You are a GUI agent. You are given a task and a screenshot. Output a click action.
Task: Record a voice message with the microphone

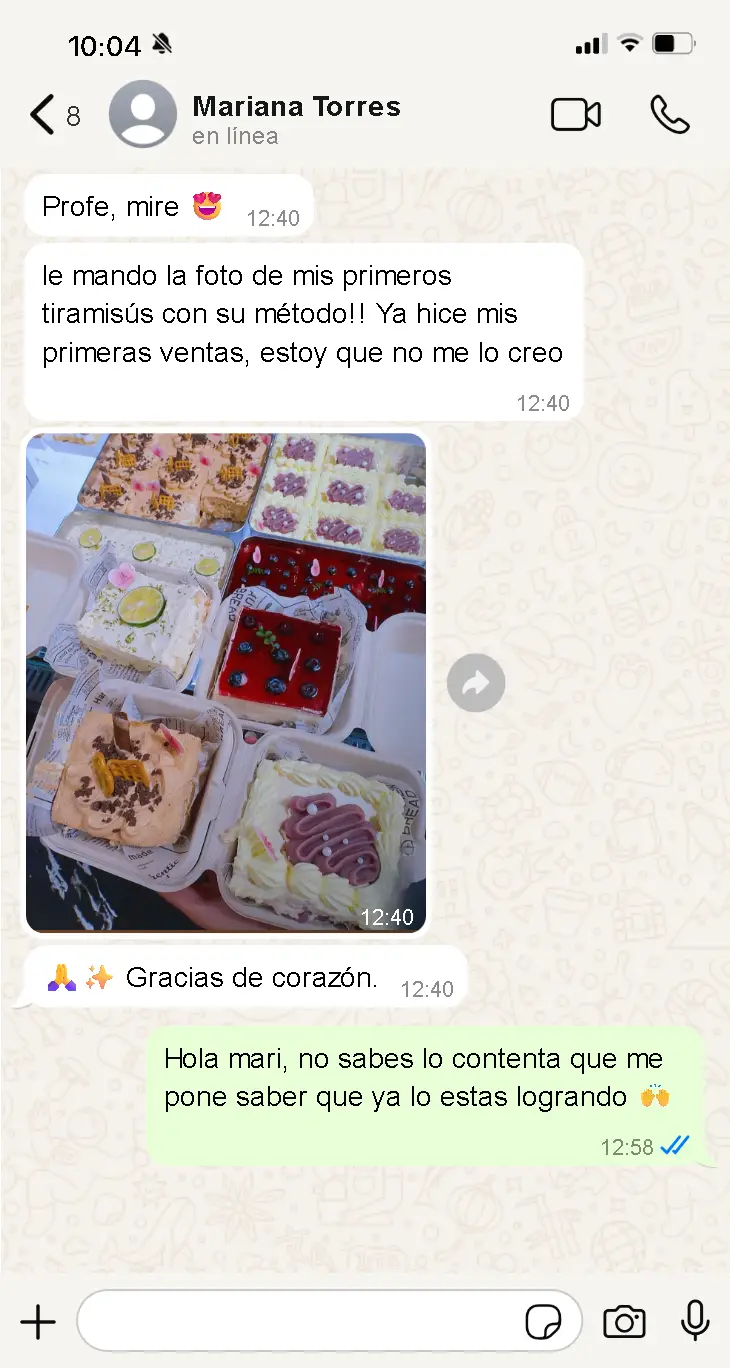point(695,1322)
